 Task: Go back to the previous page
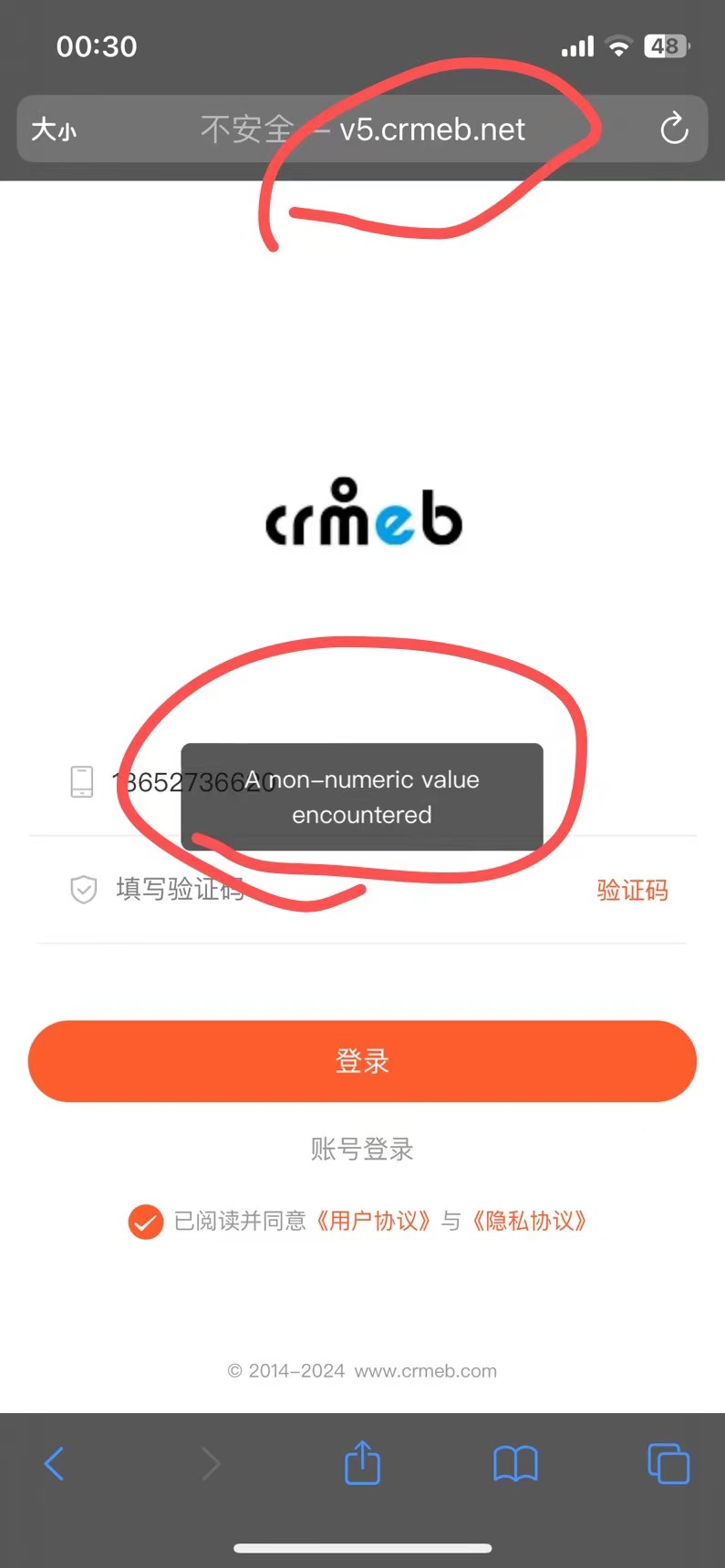tap(55, 1464)
